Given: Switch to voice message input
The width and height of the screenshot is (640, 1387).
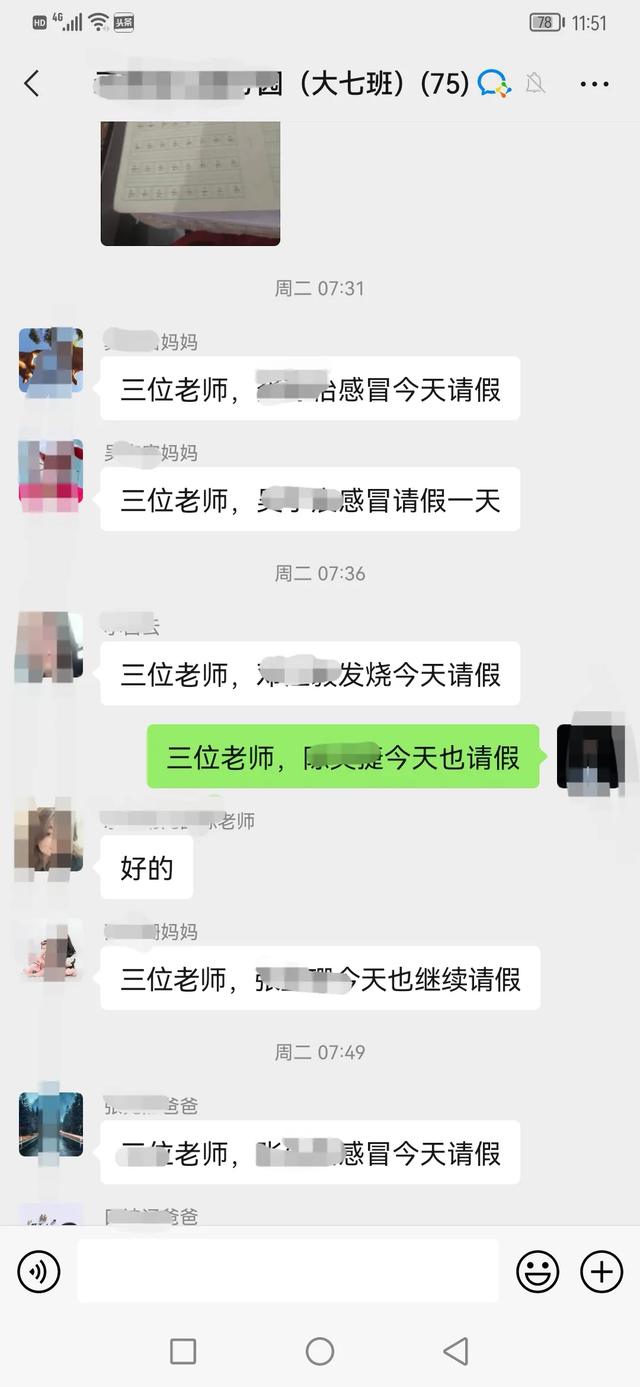Looking at the screenshot, I should click(x=39, y=1272).
